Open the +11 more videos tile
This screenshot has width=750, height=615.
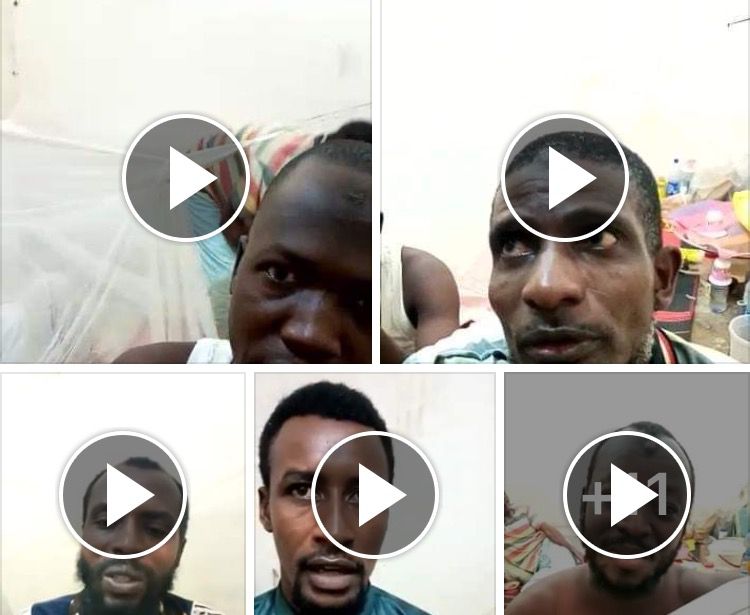pyautogui.click(x=627, y=494)
